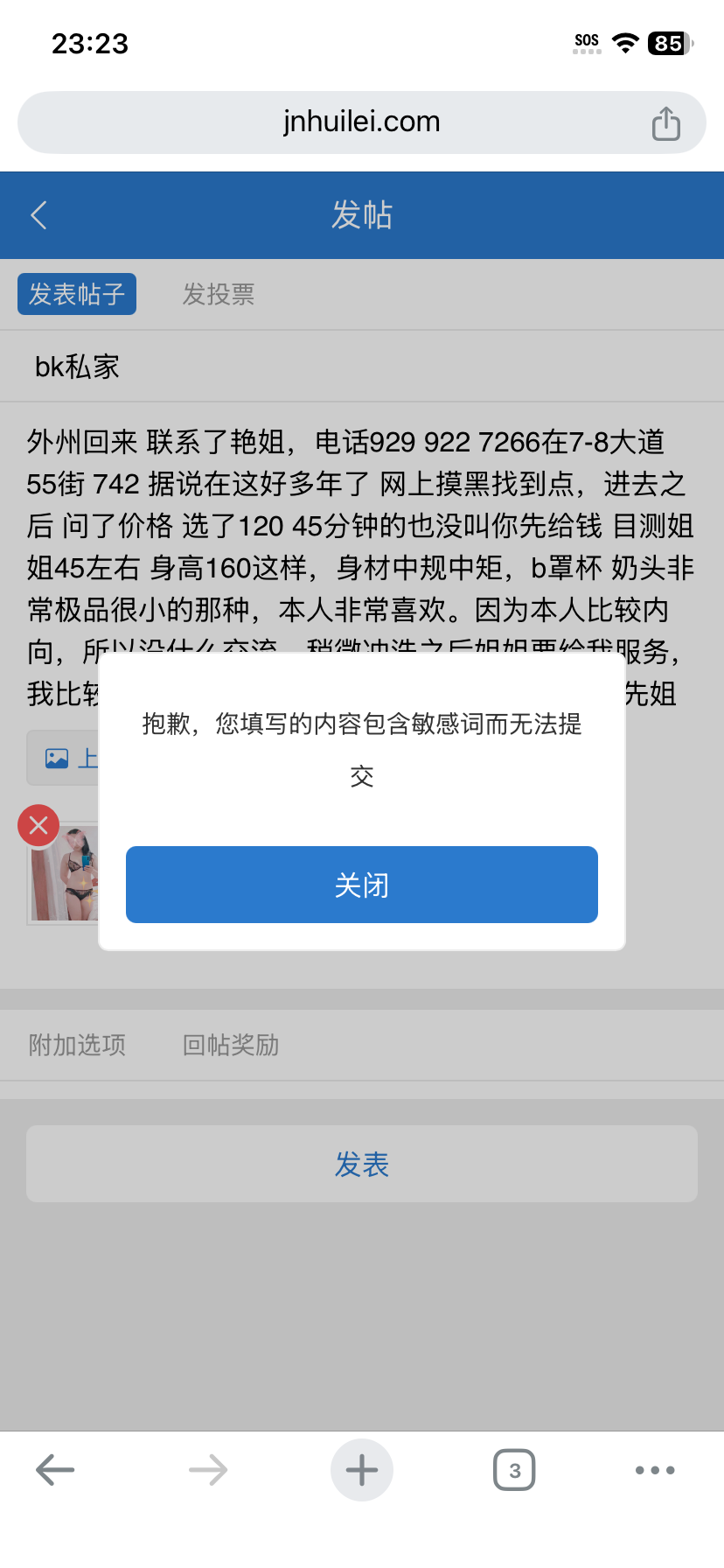Navigate back in the browser toolbar
Image resolution: width=724 pixels, height=1568 pixels.
click(55, 1470)
